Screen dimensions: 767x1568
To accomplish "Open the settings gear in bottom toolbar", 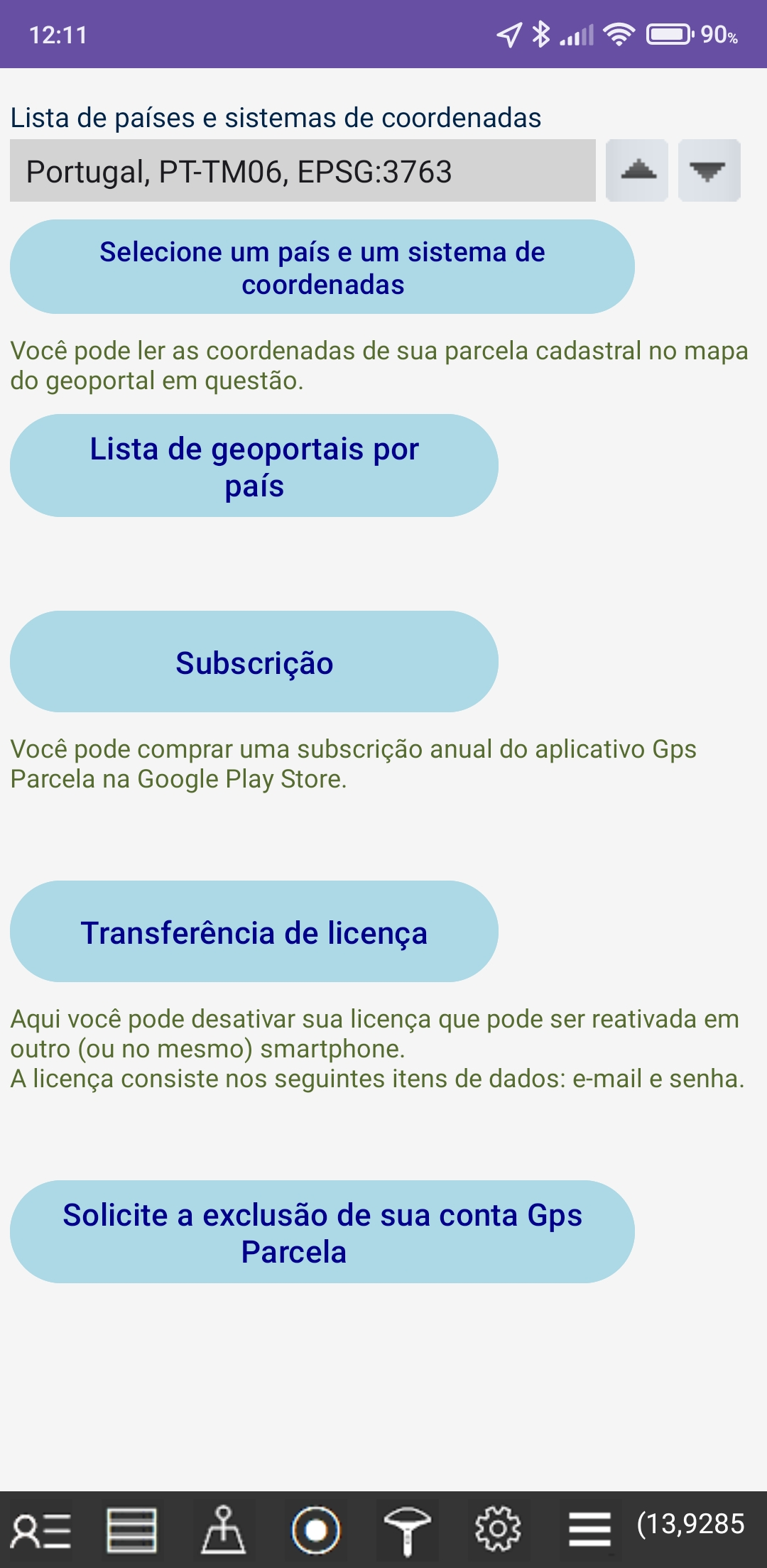I will pyautogui.click(x=498, y=1530).
